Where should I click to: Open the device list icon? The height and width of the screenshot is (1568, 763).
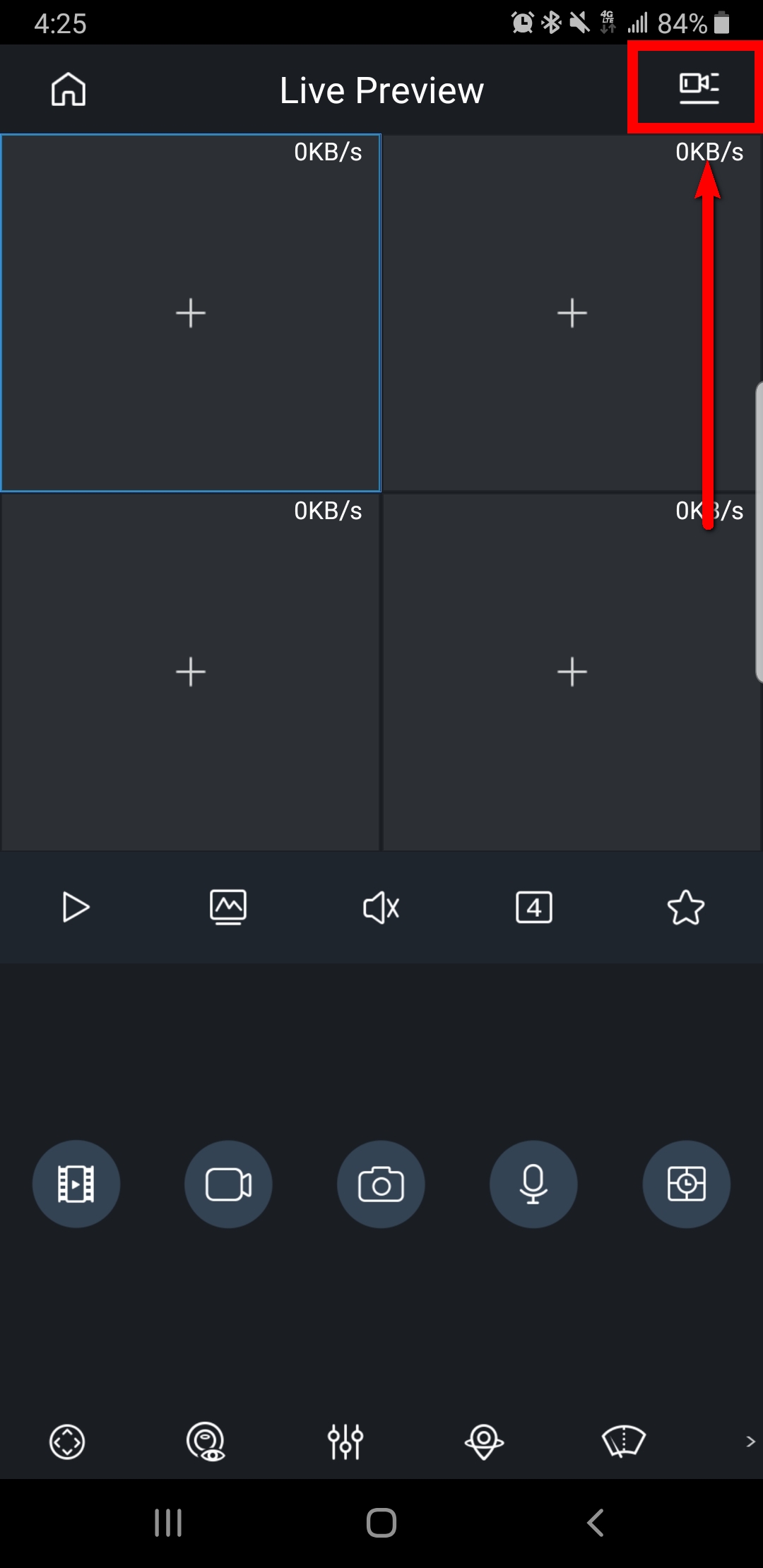pyautogui.click(x=699, y=88)
